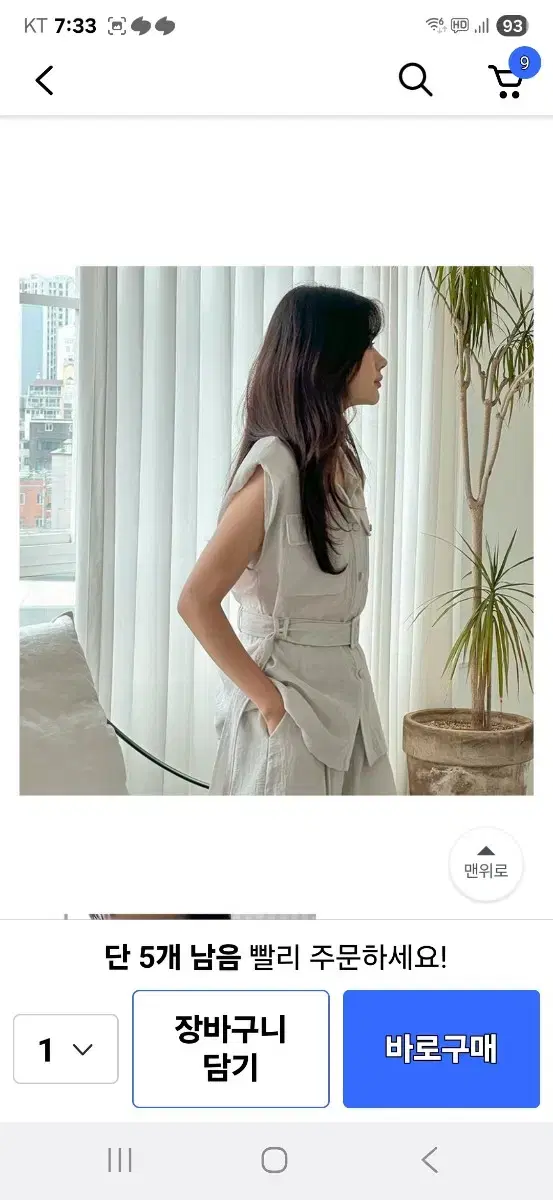
Task: Go back using the top-left arrow
Action: tap(44, 80)
